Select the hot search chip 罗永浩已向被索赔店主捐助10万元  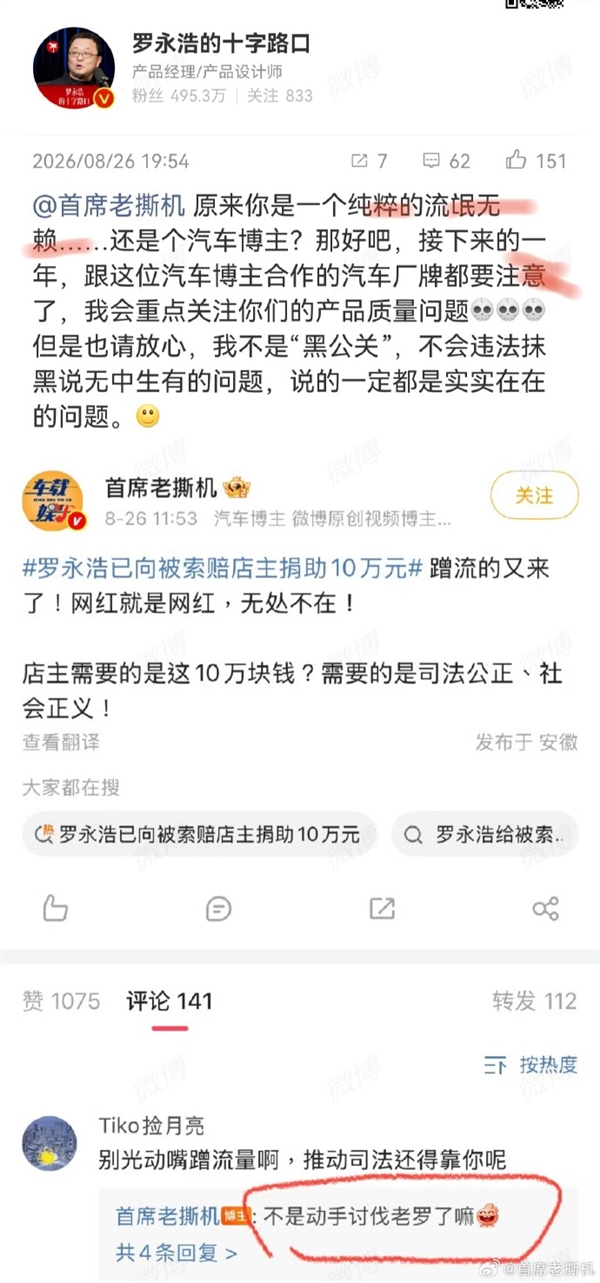(199, 834)
